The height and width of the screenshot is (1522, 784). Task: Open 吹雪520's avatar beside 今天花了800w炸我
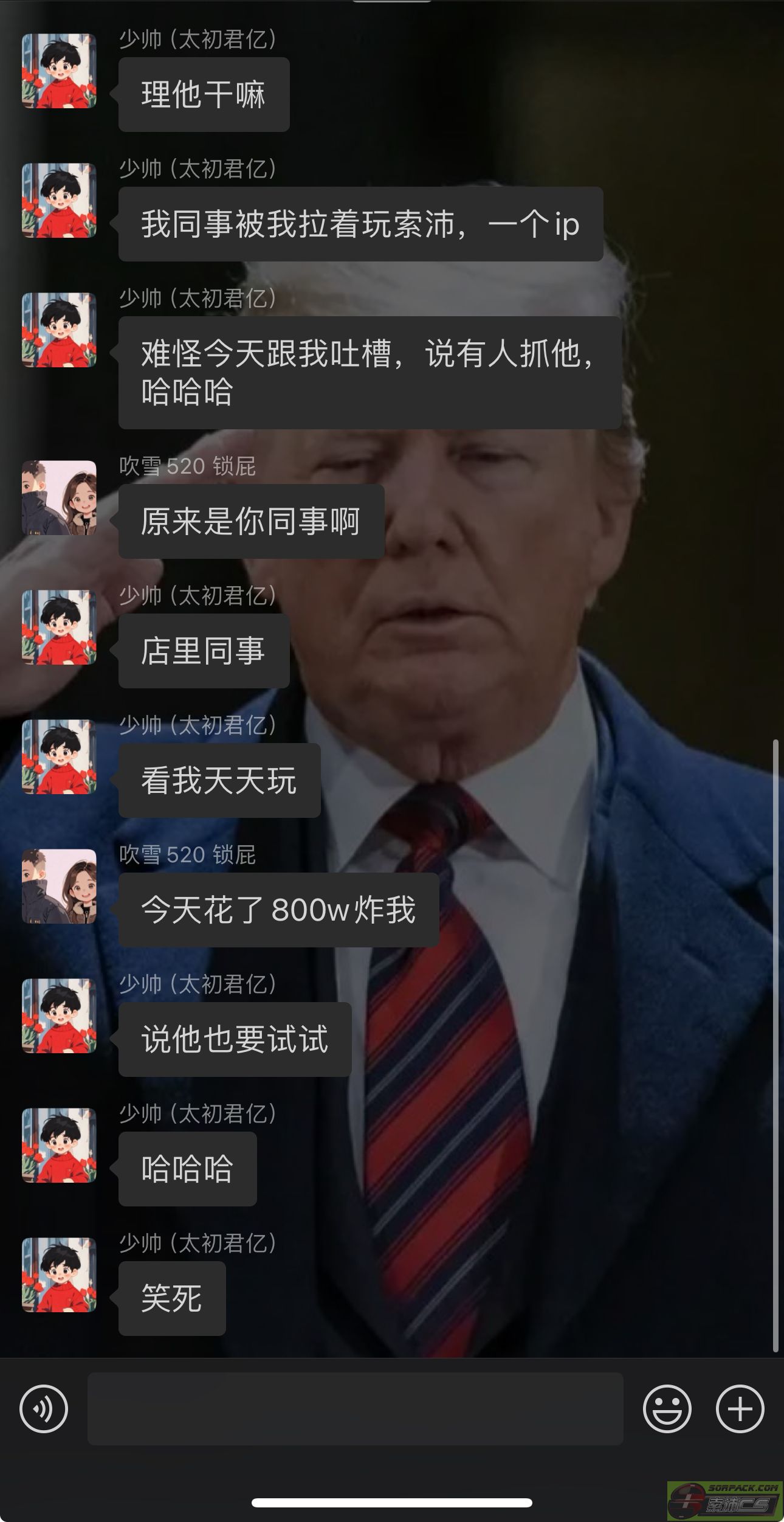[x=59, y=887]
